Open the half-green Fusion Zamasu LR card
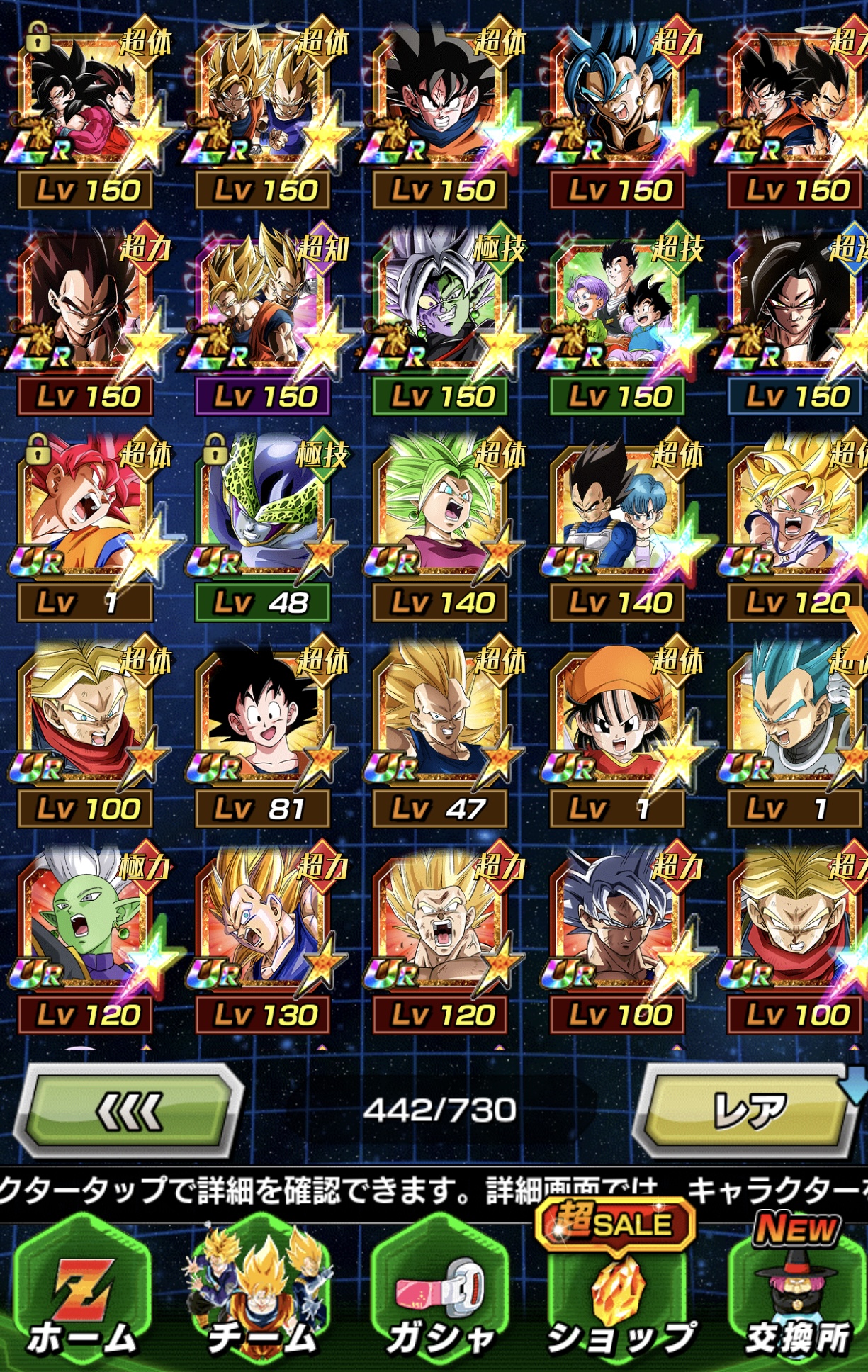Screen dimensions: 868x1372 pyautogui.click(x=439, y=305)
